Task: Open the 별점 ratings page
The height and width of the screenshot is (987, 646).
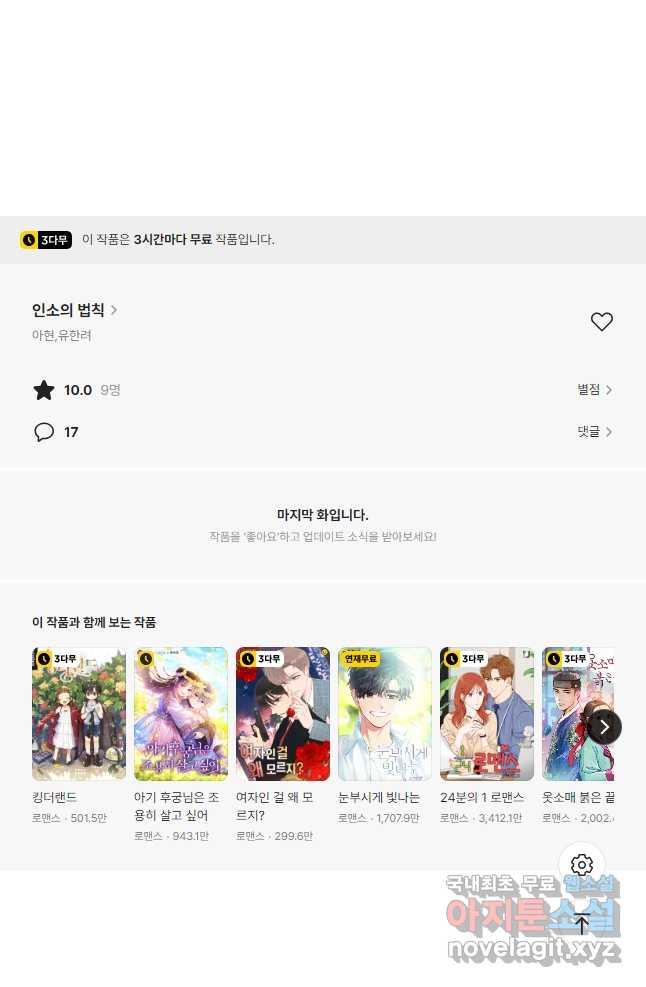Action: tap(594, 390)
